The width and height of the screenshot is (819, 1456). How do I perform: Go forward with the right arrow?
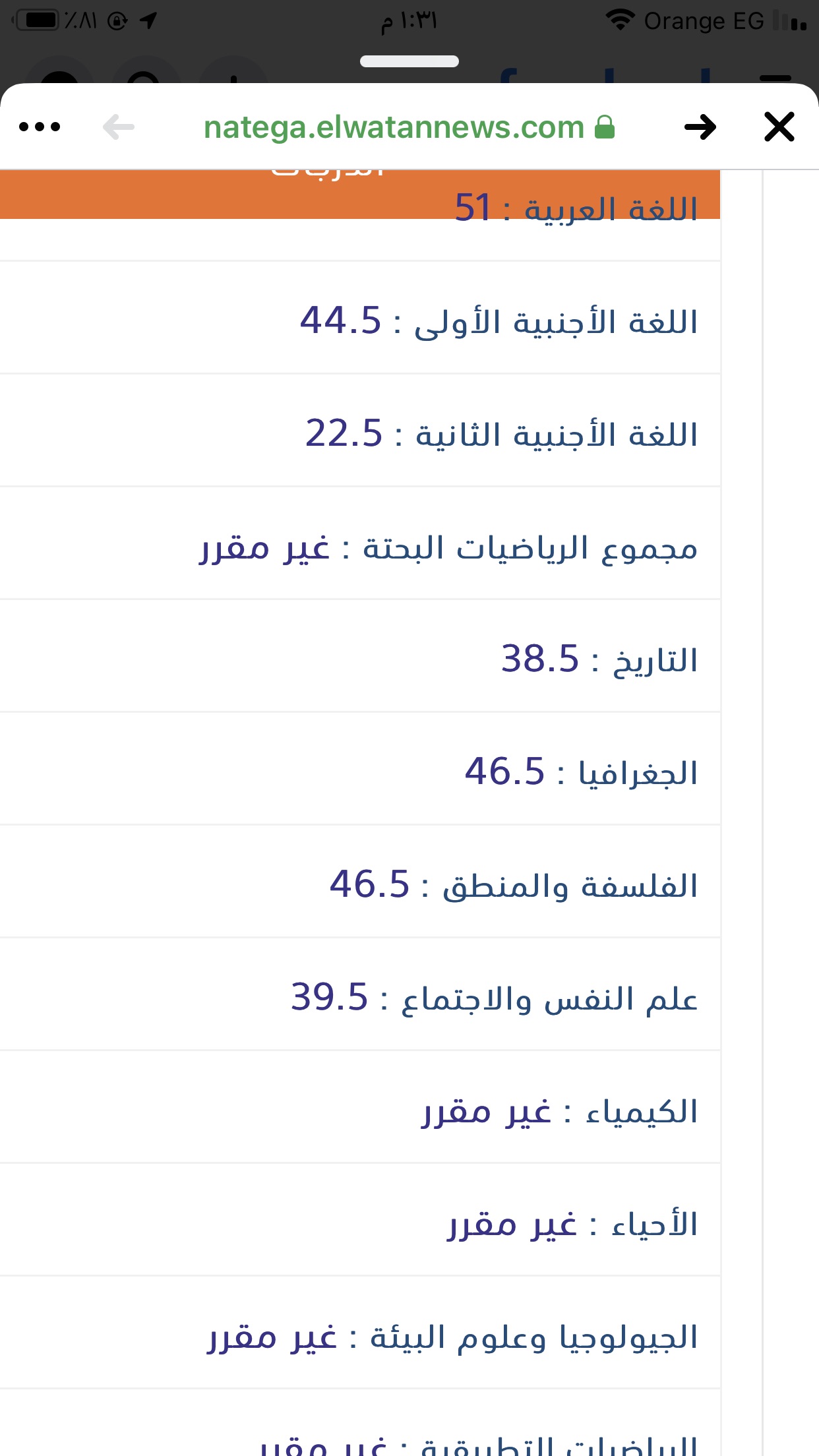[x=700, y=127]
